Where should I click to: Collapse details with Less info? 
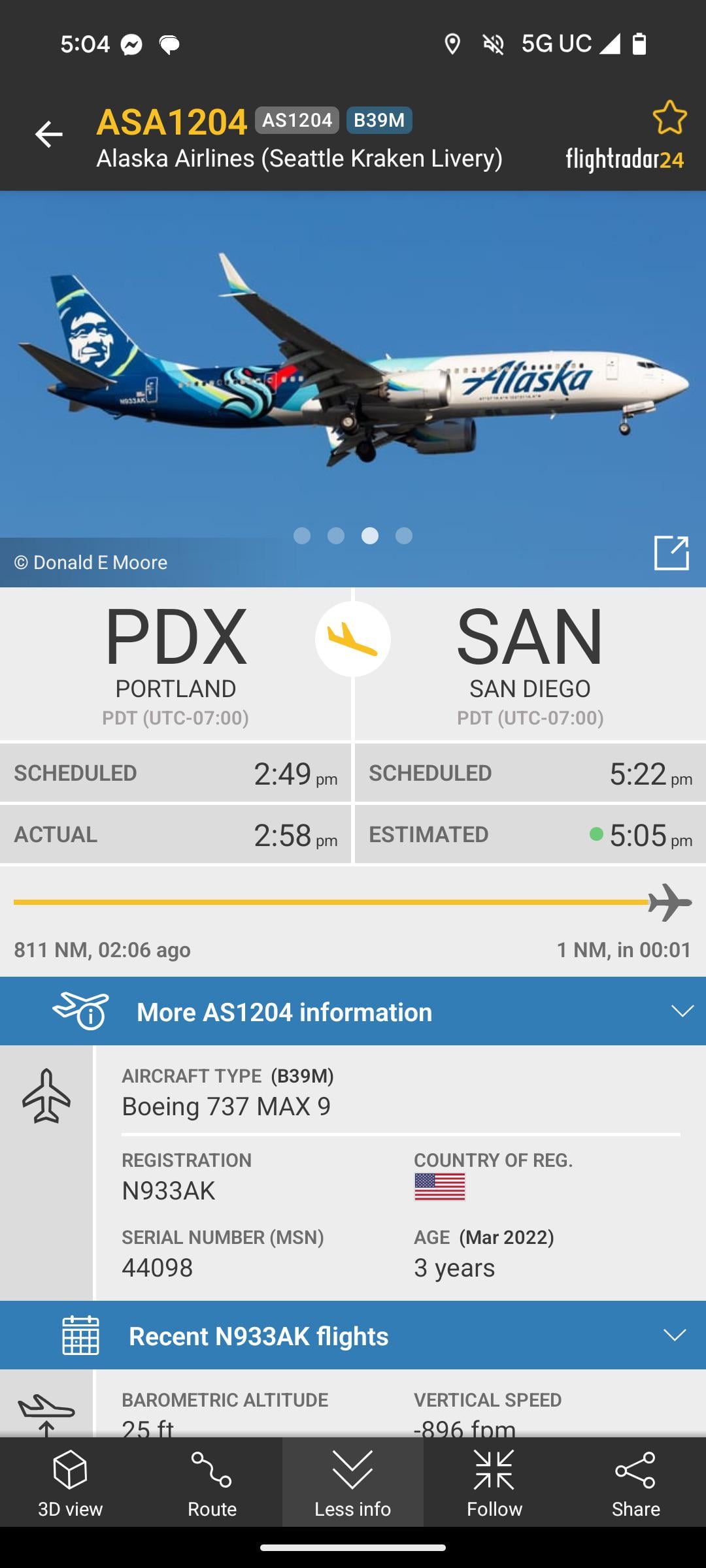click(353, 1483)
